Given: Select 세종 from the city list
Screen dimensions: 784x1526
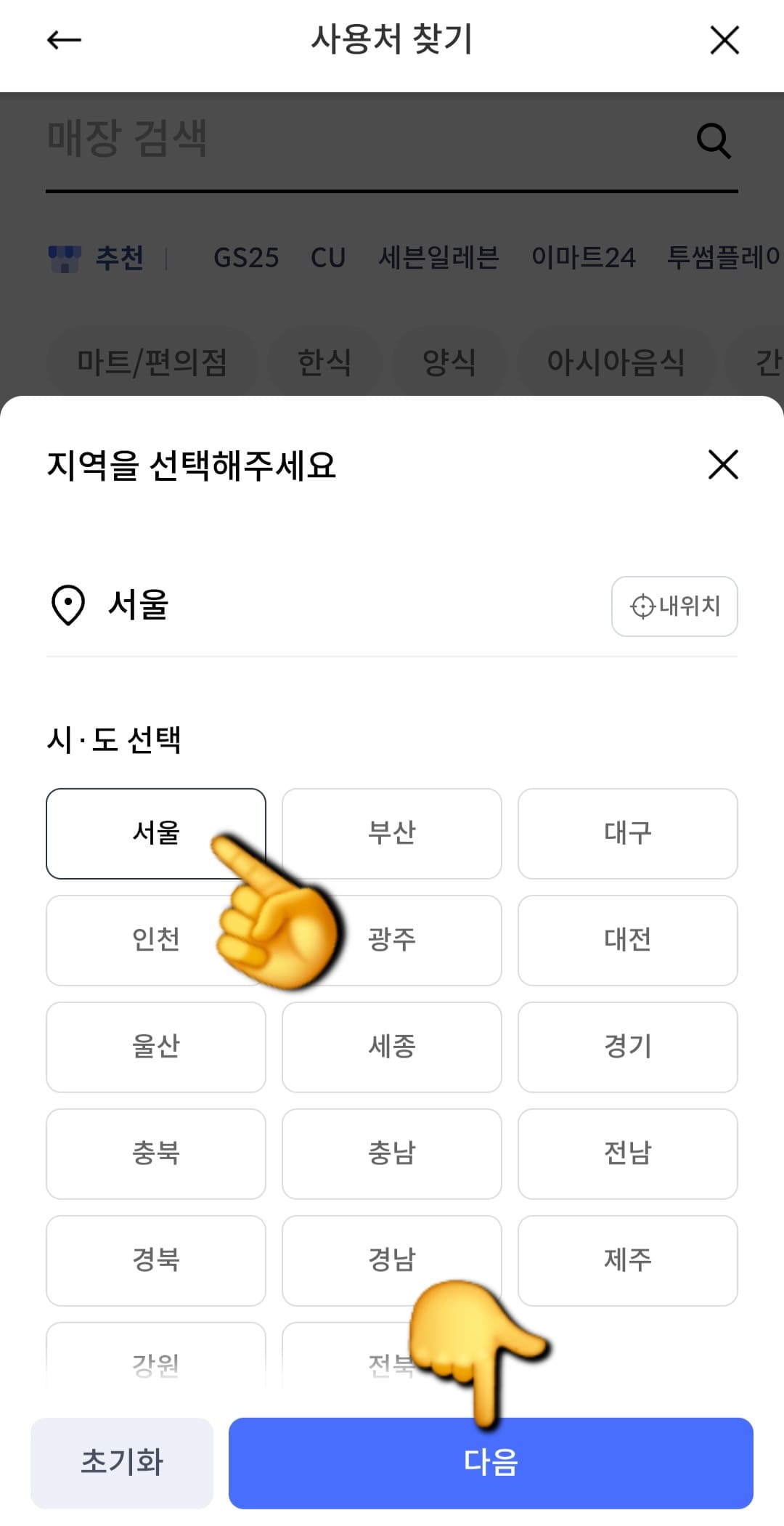Looking at the screenshot, I should point(392,1047).
